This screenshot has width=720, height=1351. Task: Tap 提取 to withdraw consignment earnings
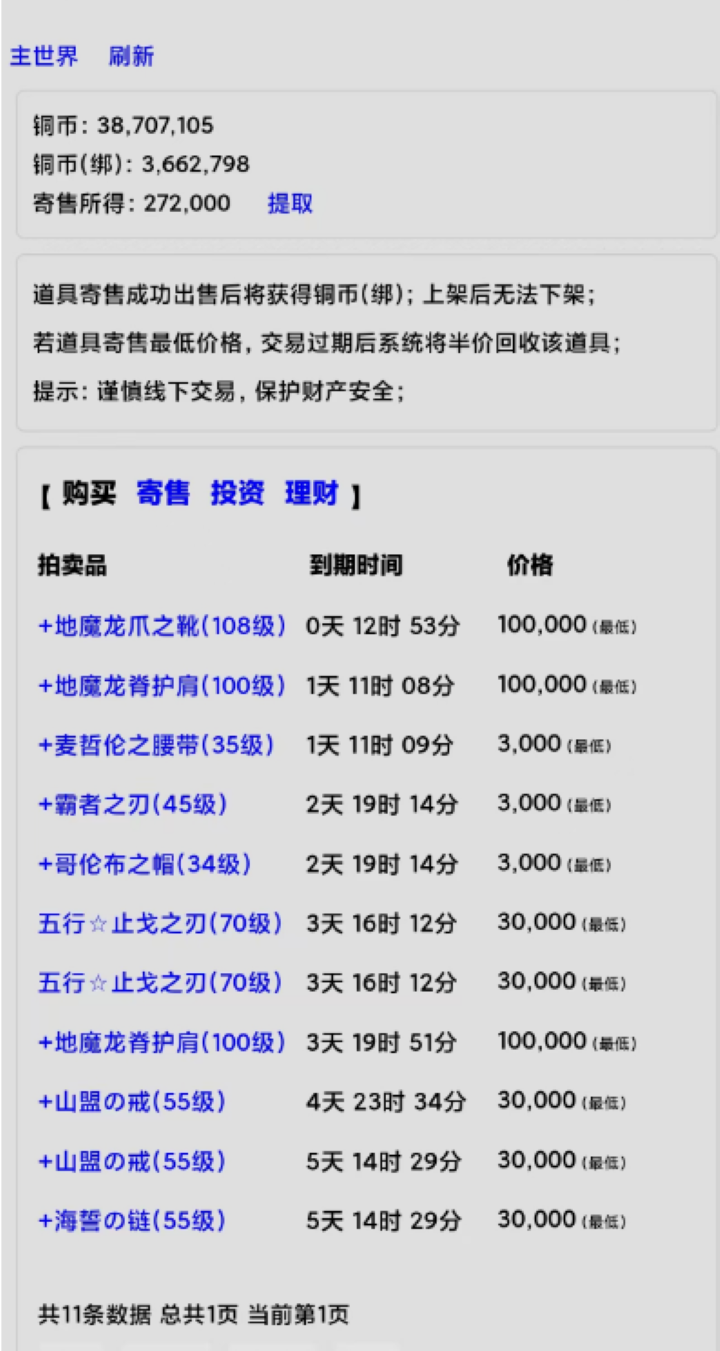point(290,204)
